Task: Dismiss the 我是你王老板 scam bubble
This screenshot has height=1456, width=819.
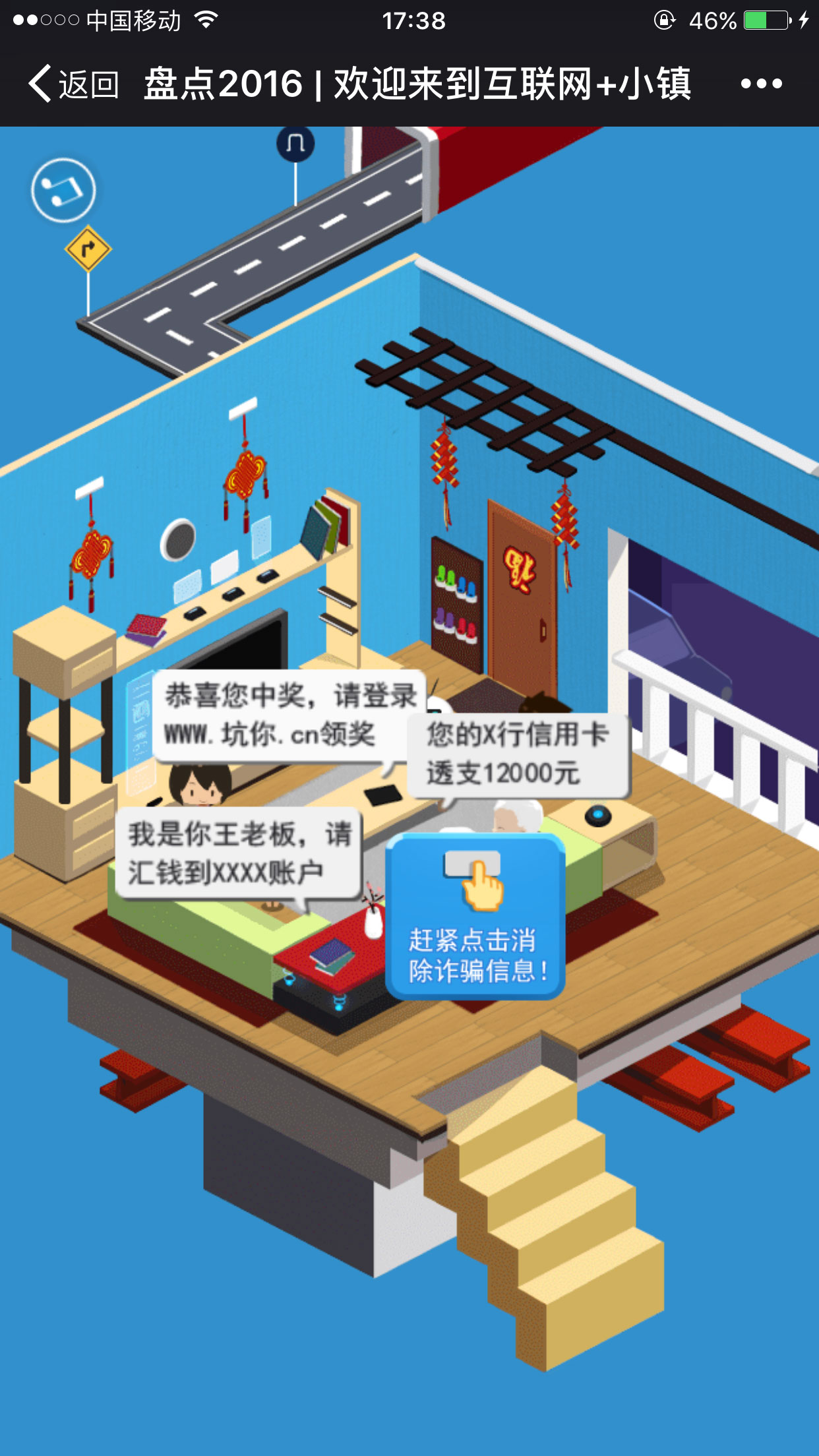Action: [x=239, y=853]
